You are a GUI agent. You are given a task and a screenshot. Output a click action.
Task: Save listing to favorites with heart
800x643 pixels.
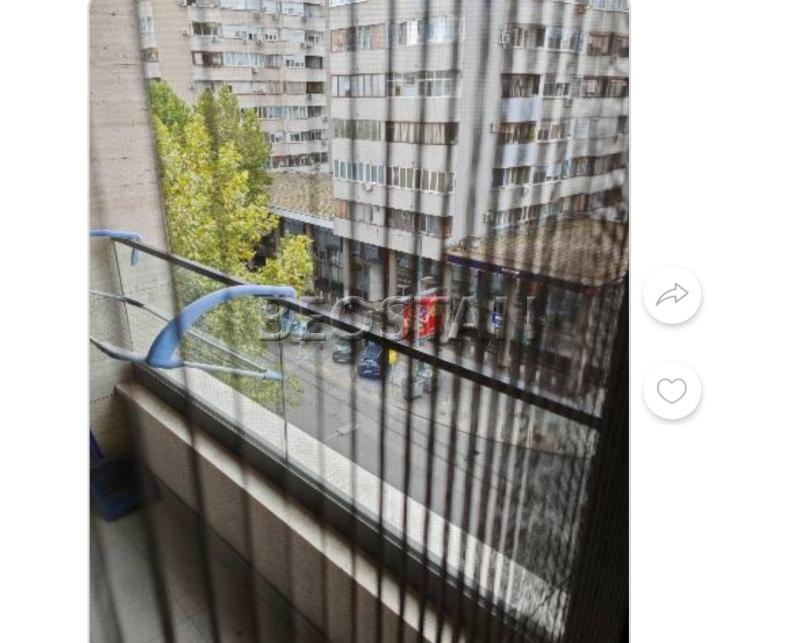[672, 391]
